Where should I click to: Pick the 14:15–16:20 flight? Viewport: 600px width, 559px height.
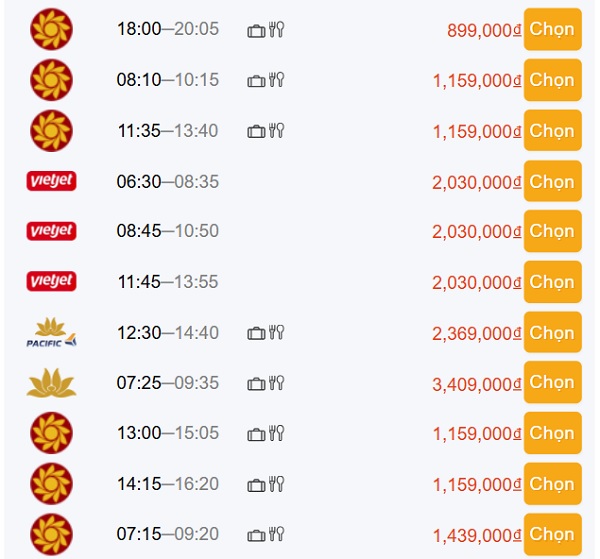tap(552, 483)
